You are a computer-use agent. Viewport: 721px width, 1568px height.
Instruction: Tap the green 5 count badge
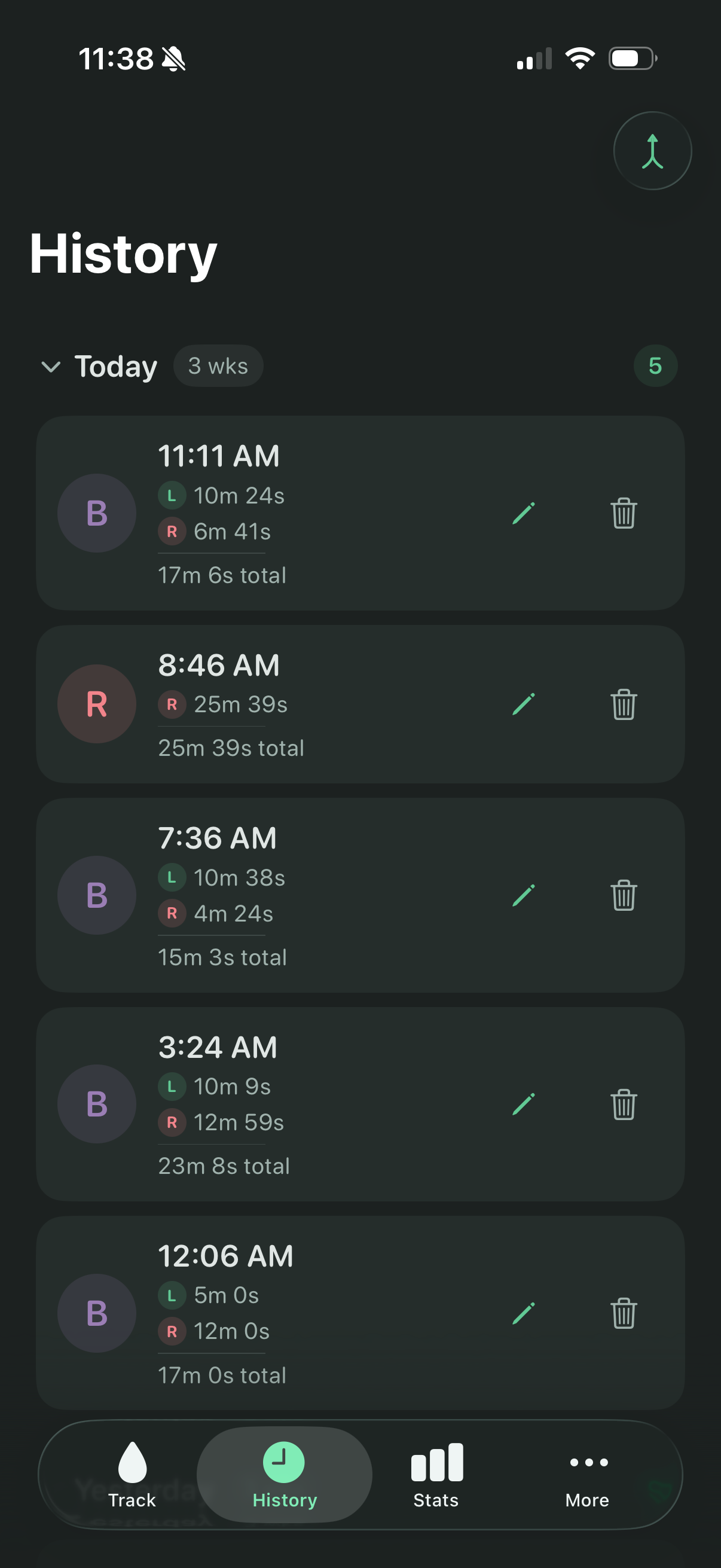pyautogui.click(x=655, y=366)
